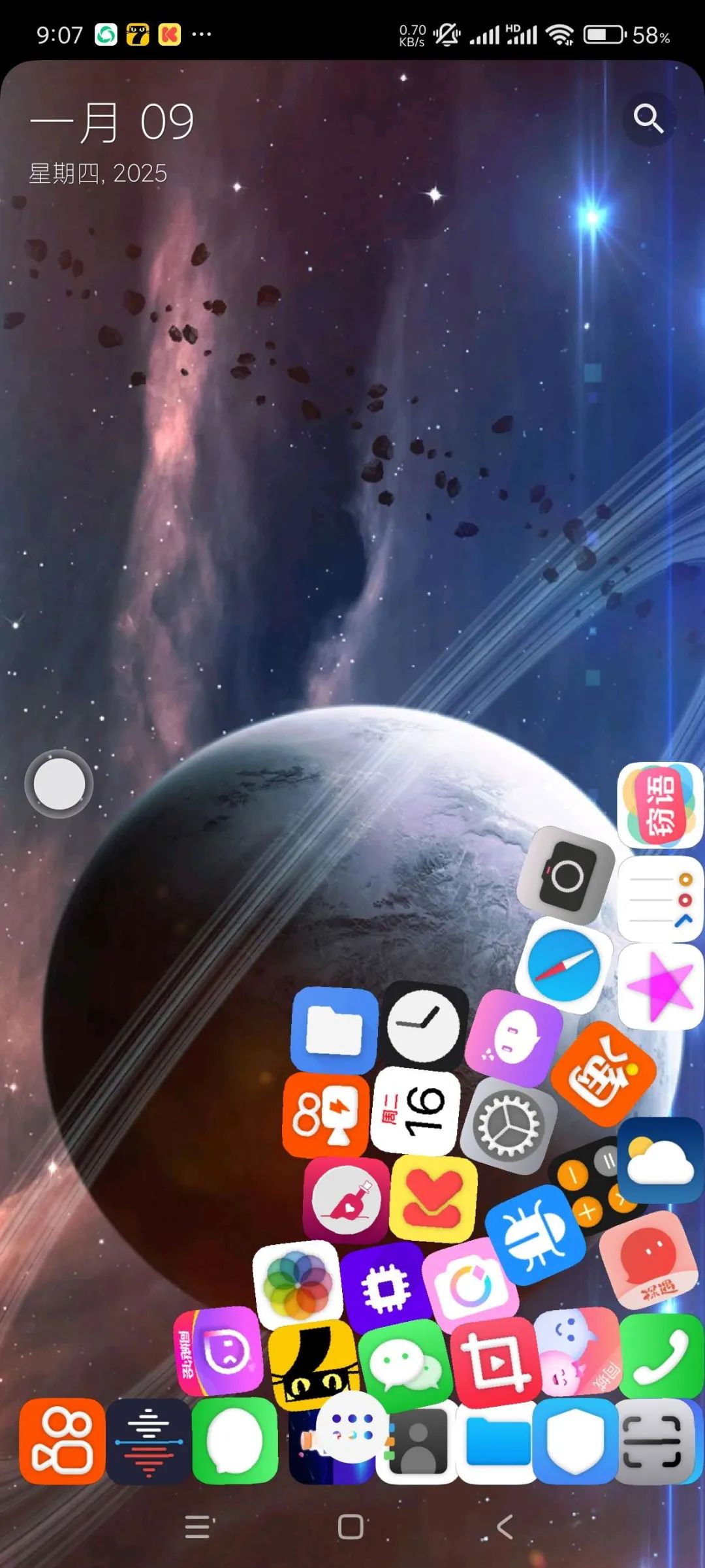705x1568 pixels.
Task: Launch the security shield app
Action: pyautogui.click(x=574, y=1442)
